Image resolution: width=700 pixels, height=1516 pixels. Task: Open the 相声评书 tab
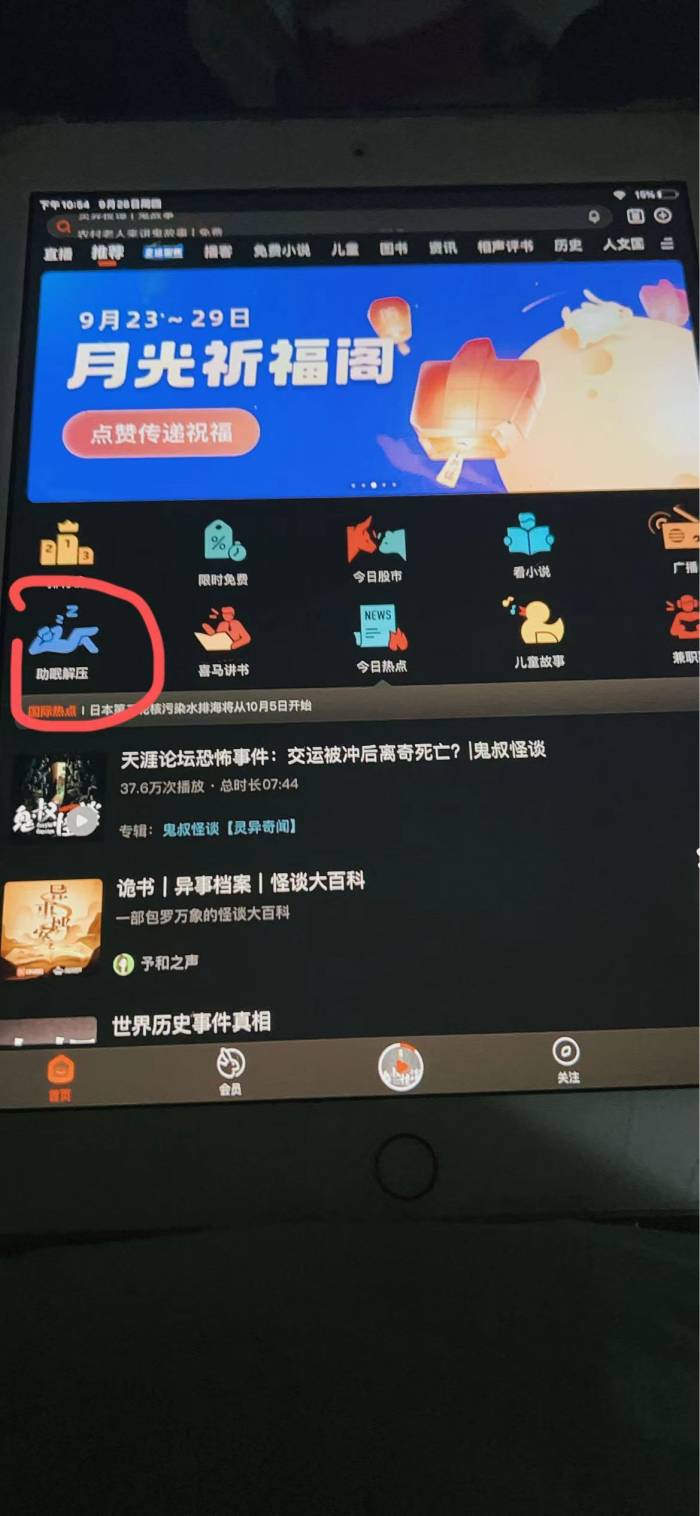pyautogui.click(x=505, y=246)
